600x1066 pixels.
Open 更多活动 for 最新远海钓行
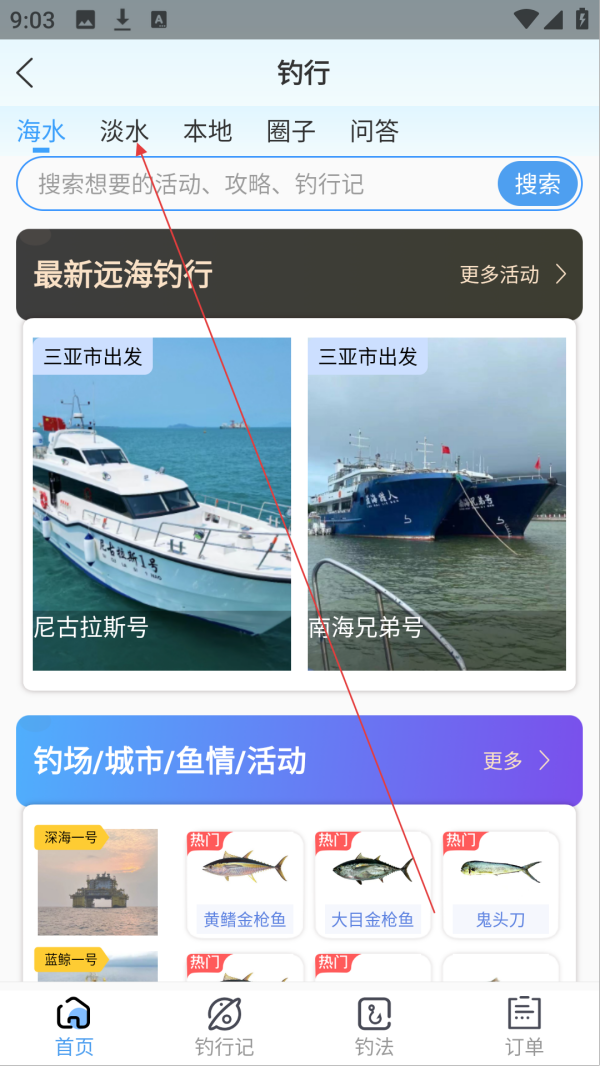point(513,274)
